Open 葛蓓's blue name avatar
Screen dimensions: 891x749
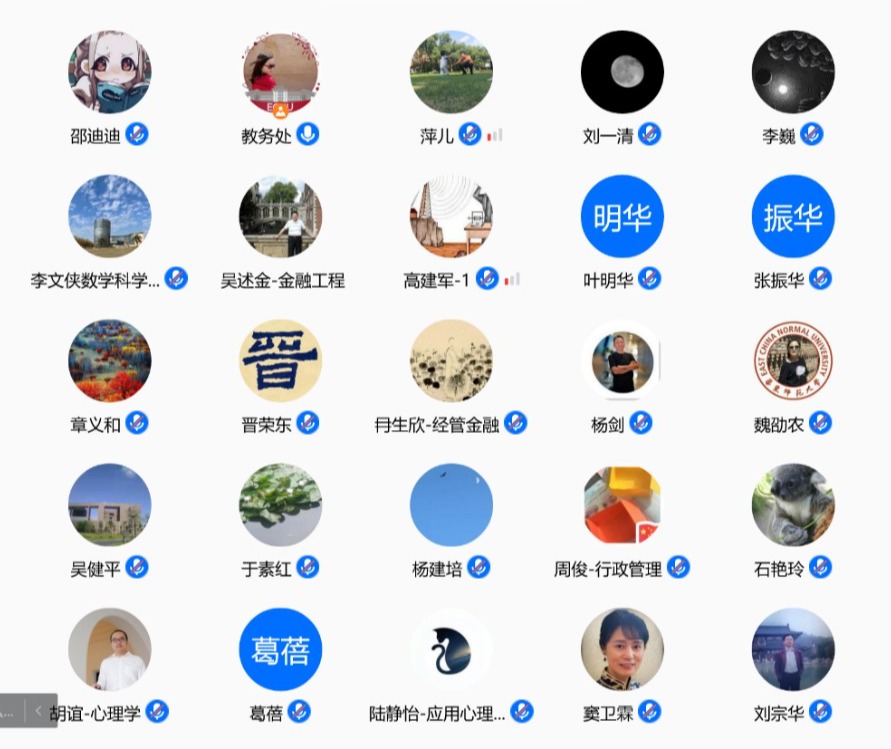[x=281, y=650]
